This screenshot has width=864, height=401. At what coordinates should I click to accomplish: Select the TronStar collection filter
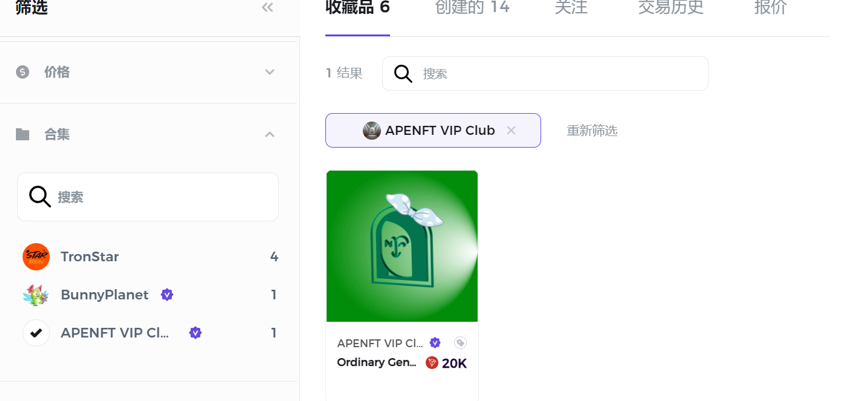[x=90, y=257]
